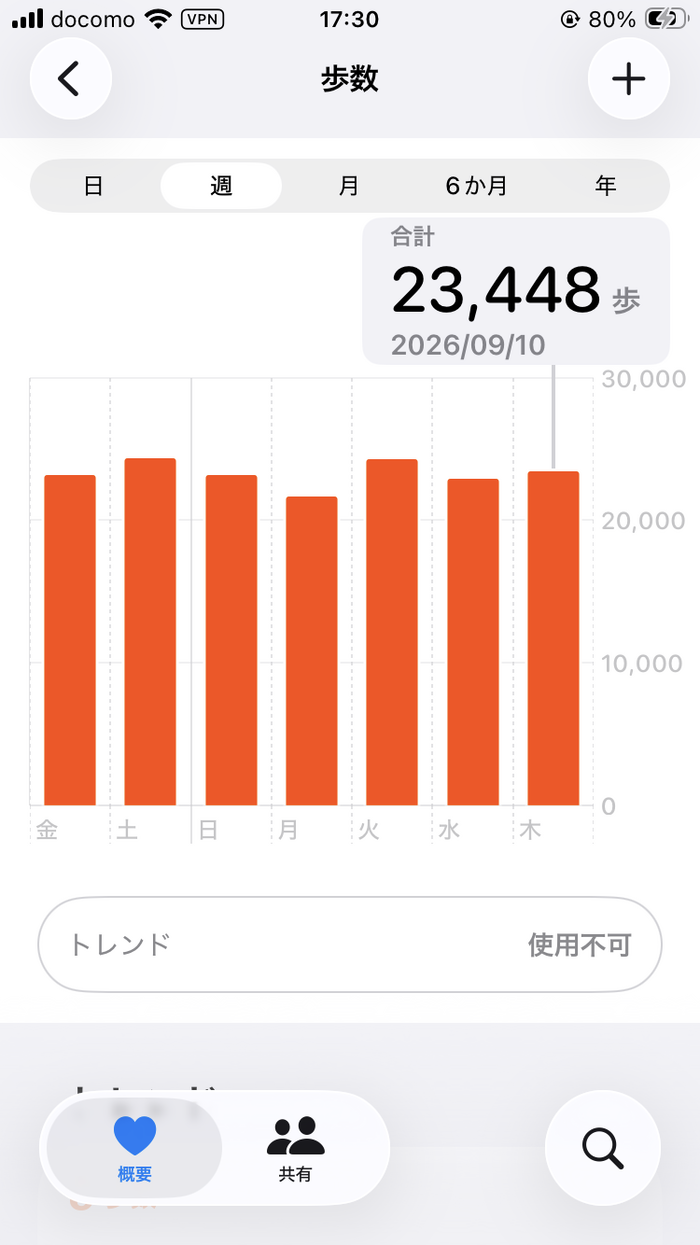This screenshot has height=1245, width=700.
Task: Select the 土 bar in the chart
Action: pos(150,632)
